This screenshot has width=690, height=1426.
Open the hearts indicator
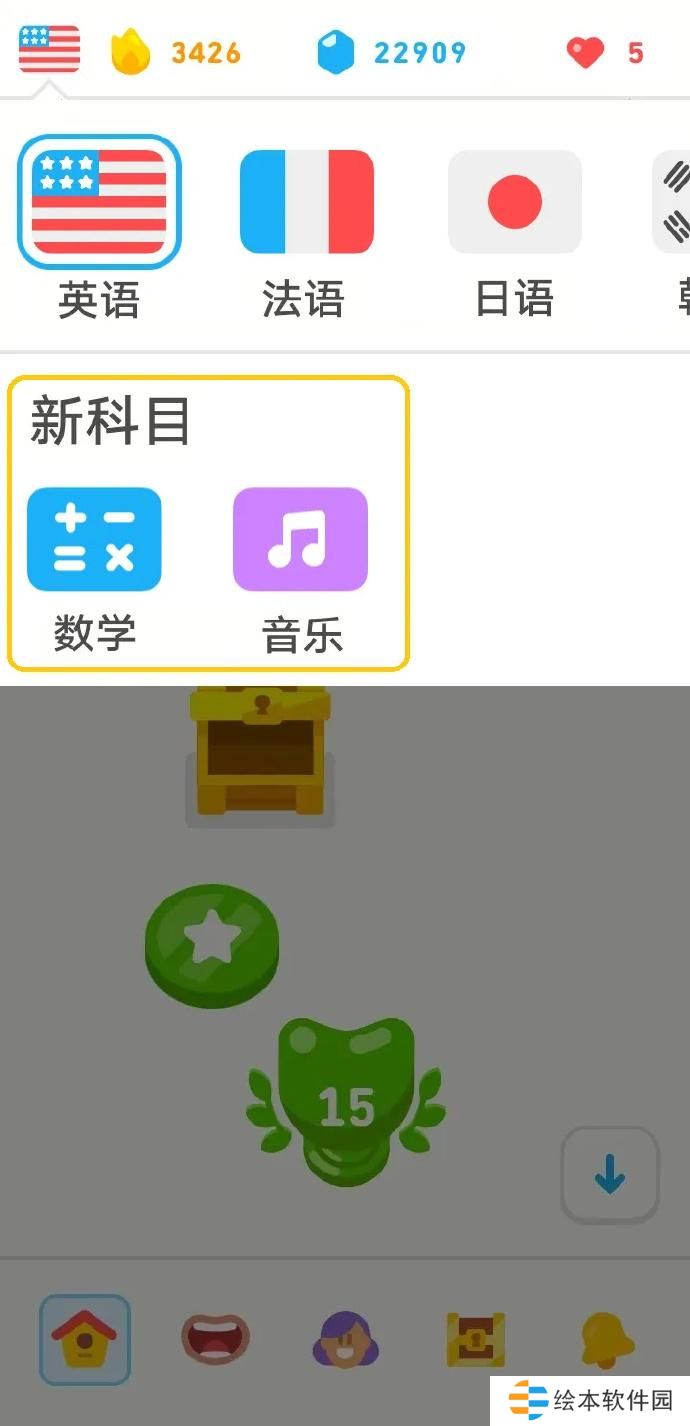604,52
